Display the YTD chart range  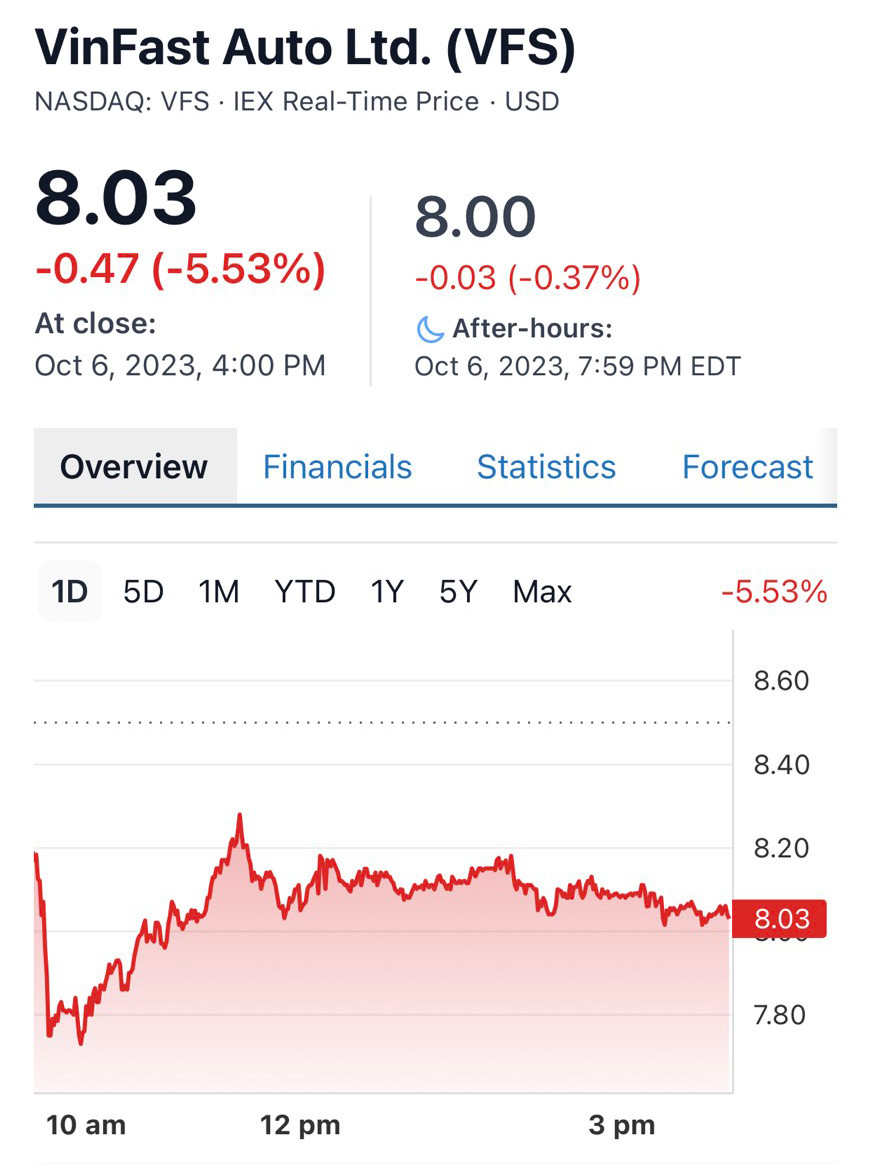tap(305, 592)
